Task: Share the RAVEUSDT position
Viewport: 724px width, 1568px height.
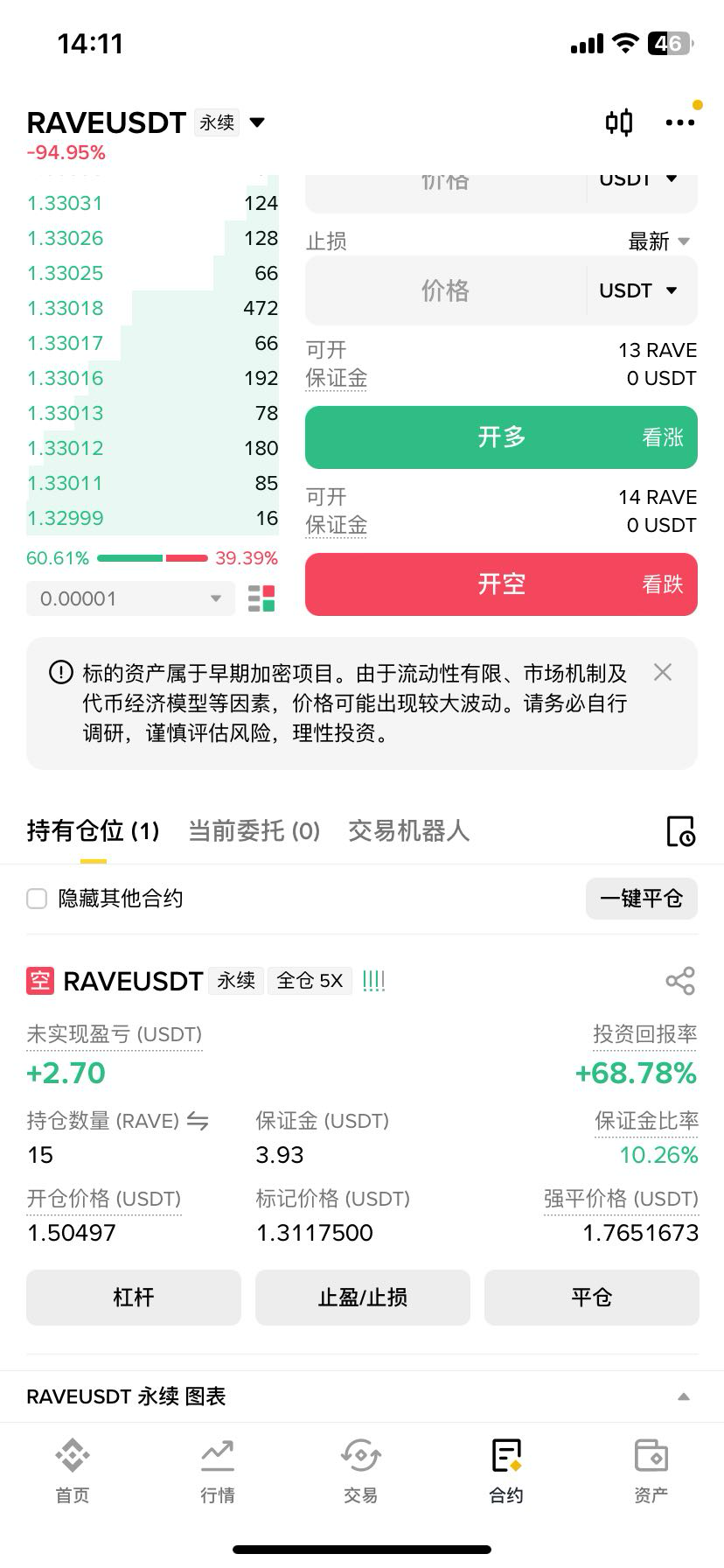Action: point(680,981)
